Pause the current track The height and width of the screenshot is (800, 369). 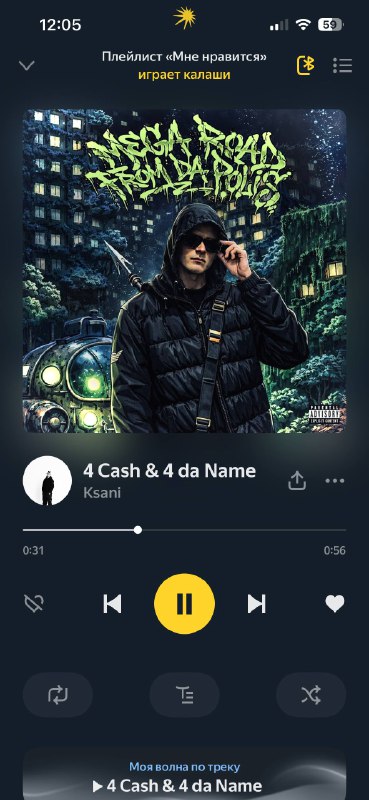coord(184,604)
